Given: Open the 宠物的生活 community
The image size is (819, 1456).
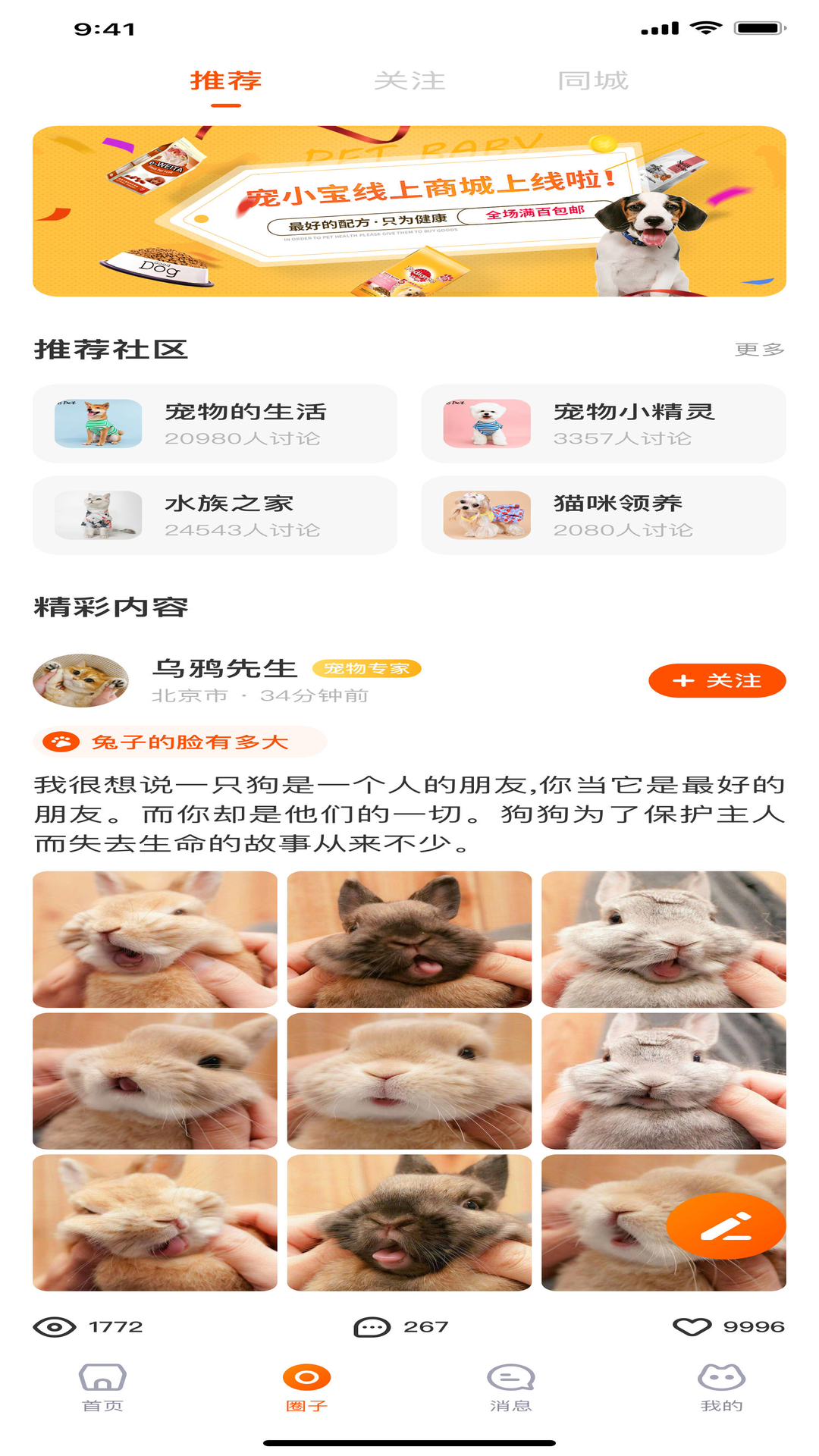Looking at the screenshot, I should coord(215,424).
